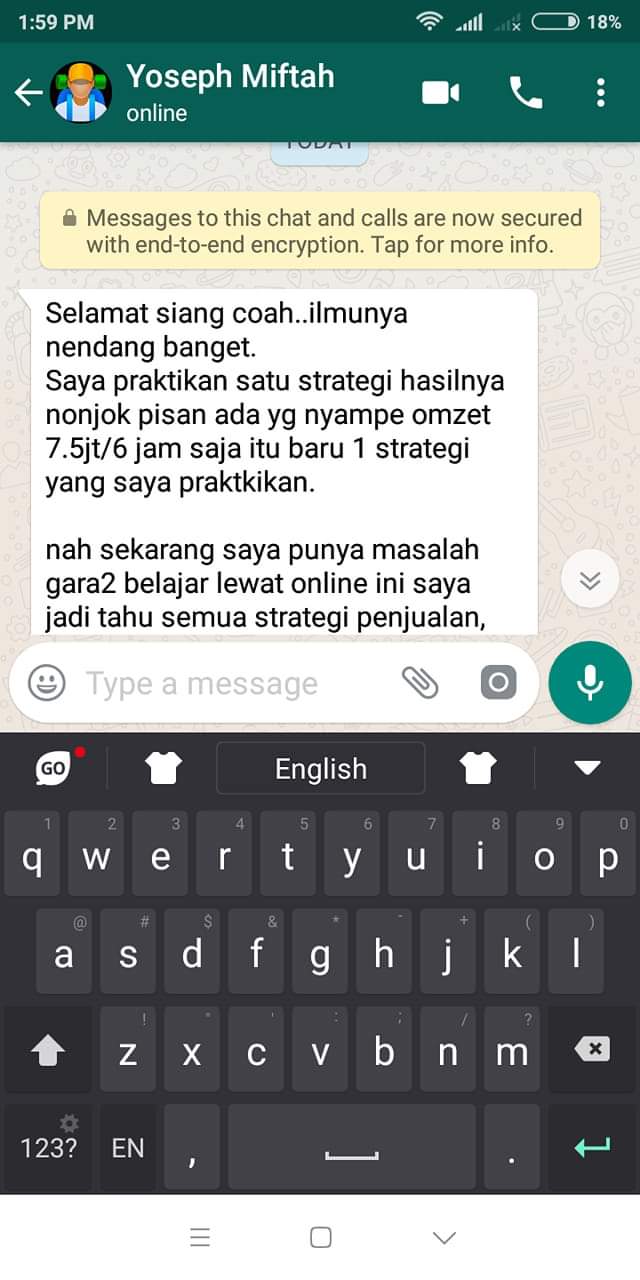Open keyboard themes with left shirt icon
Viewport: 640px width, 1280px height.
coord(163,768)
